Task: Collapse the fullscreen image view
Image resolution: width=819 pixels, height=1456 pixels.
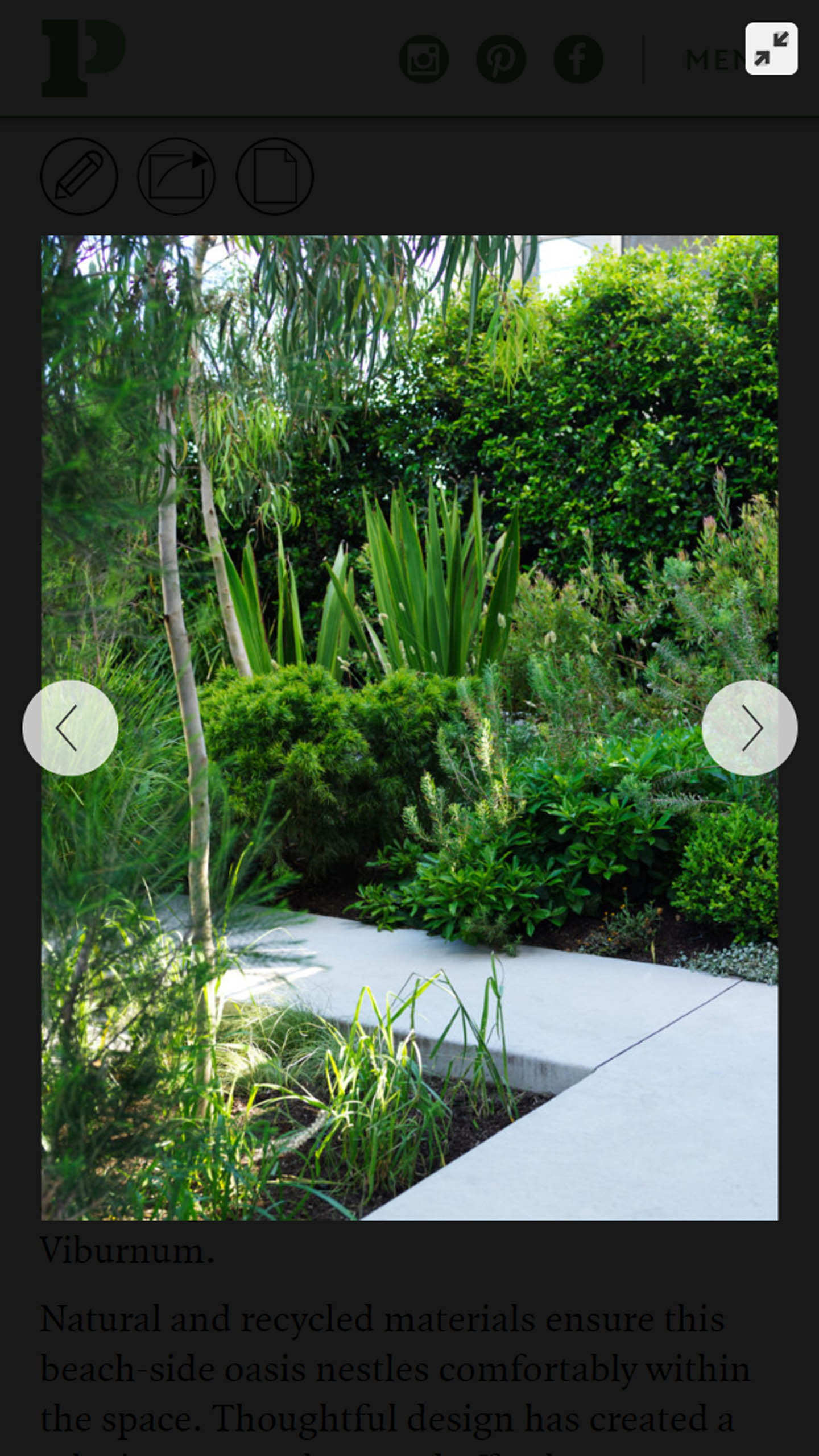Action: pos(771,49)
